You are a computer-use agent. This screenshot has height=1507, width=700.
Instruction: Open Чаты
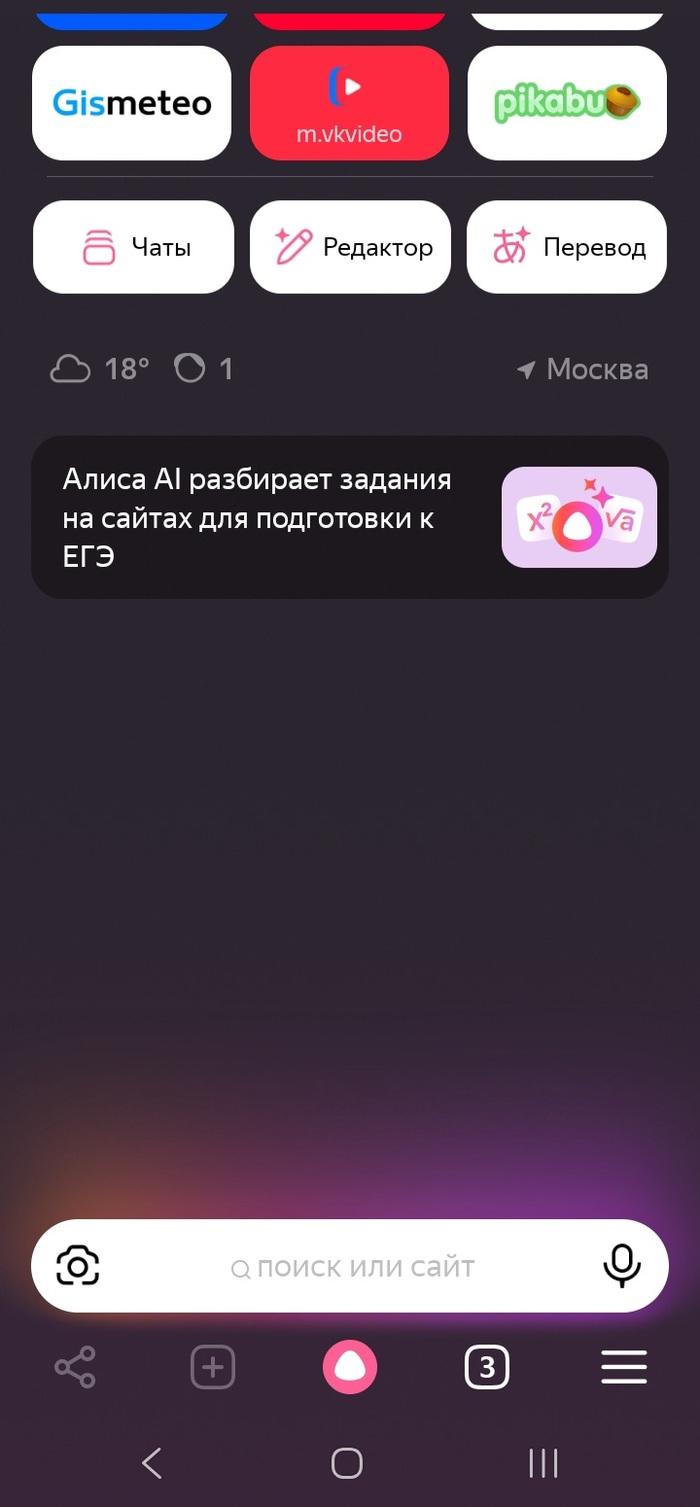[133, 247]
